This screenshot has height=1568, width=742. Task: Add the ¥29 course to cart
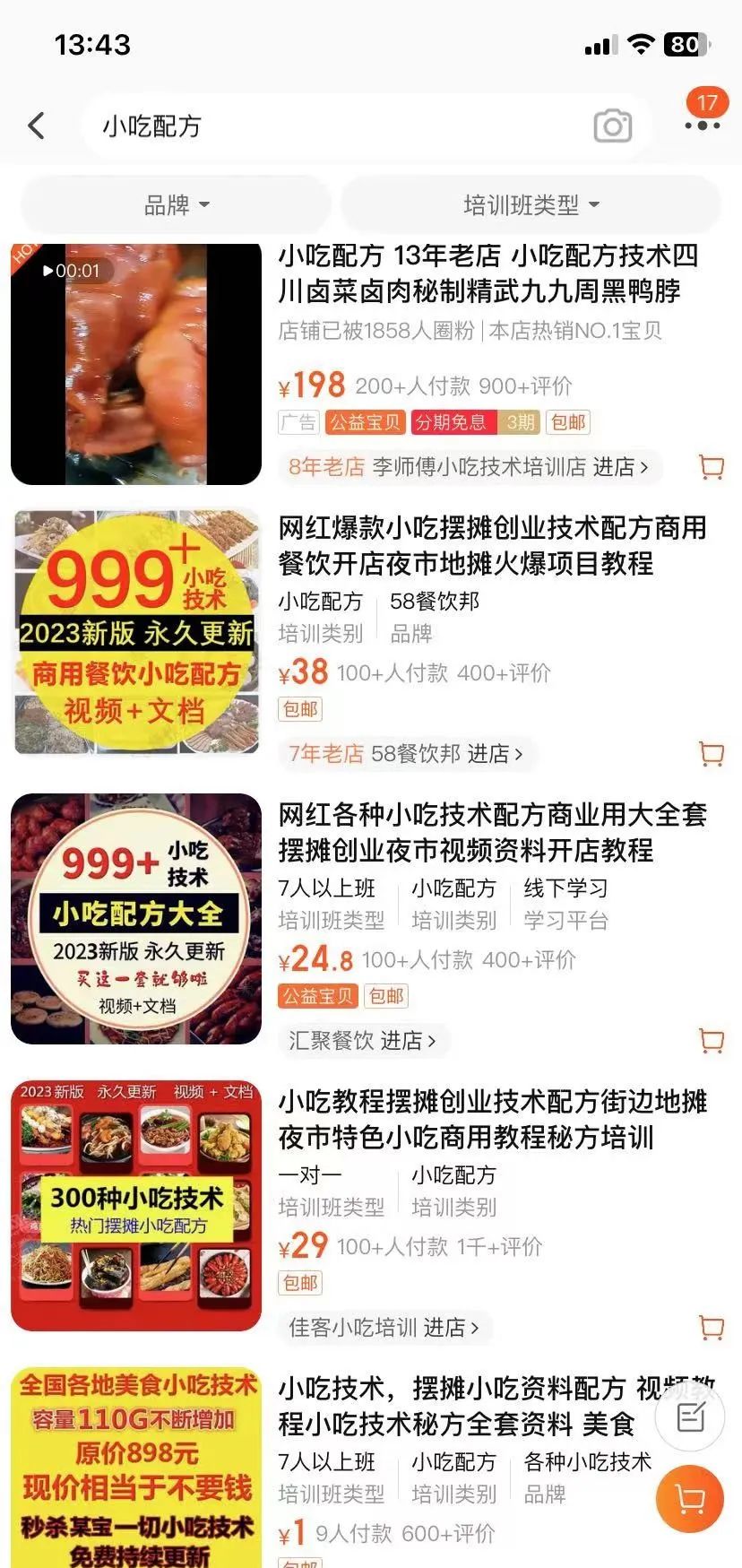pos(711,1328)
